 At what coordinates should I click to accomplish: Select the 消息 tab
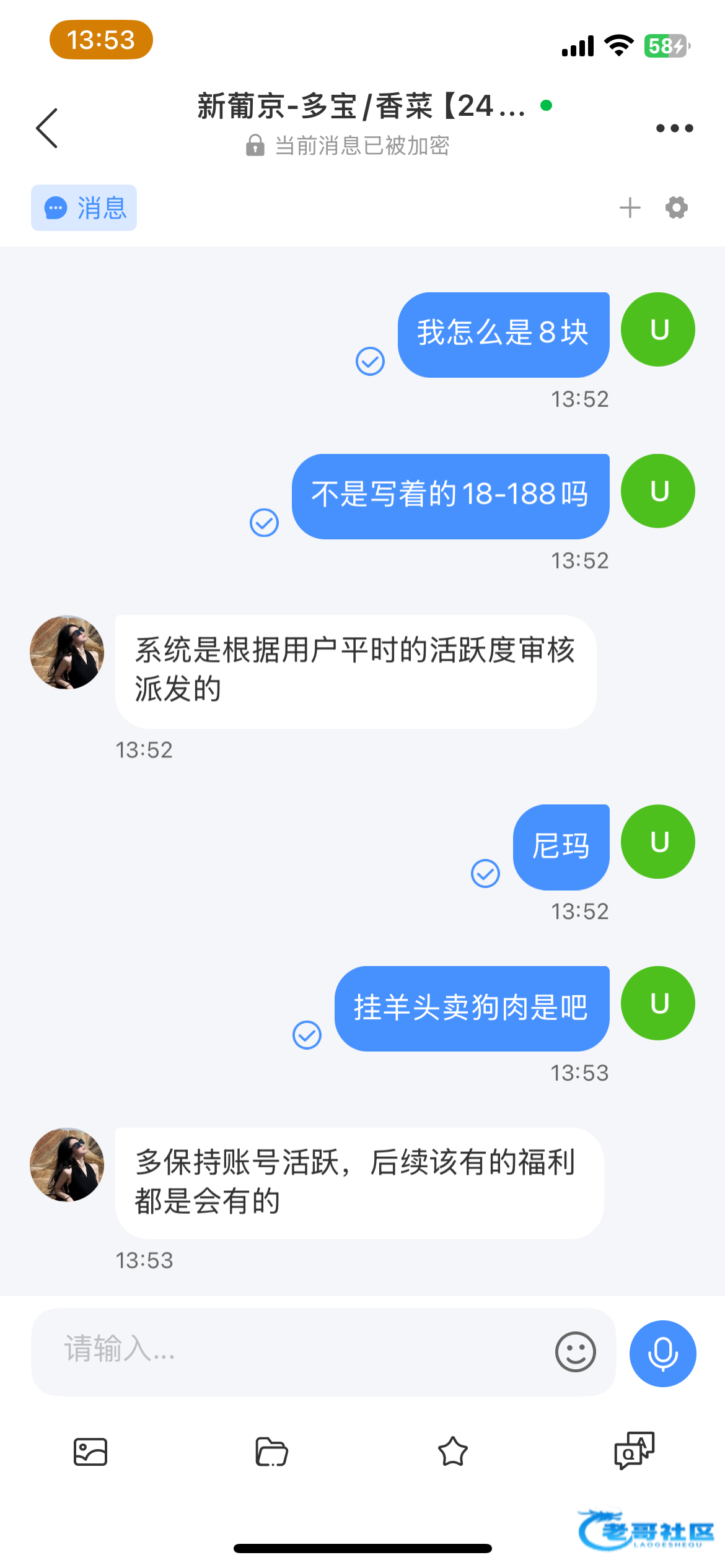tap(84, 208)
